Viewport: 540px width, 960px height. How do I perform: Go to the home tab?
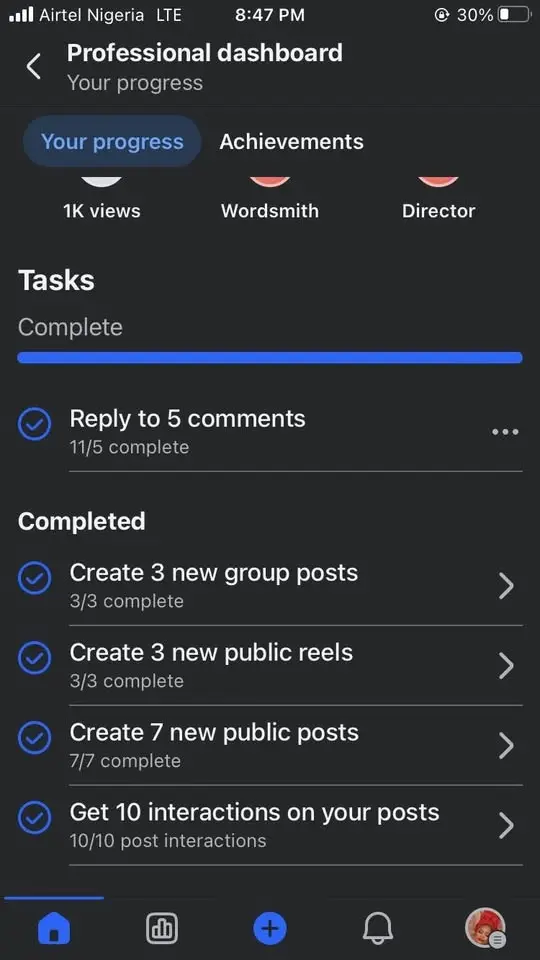[54, 929]
